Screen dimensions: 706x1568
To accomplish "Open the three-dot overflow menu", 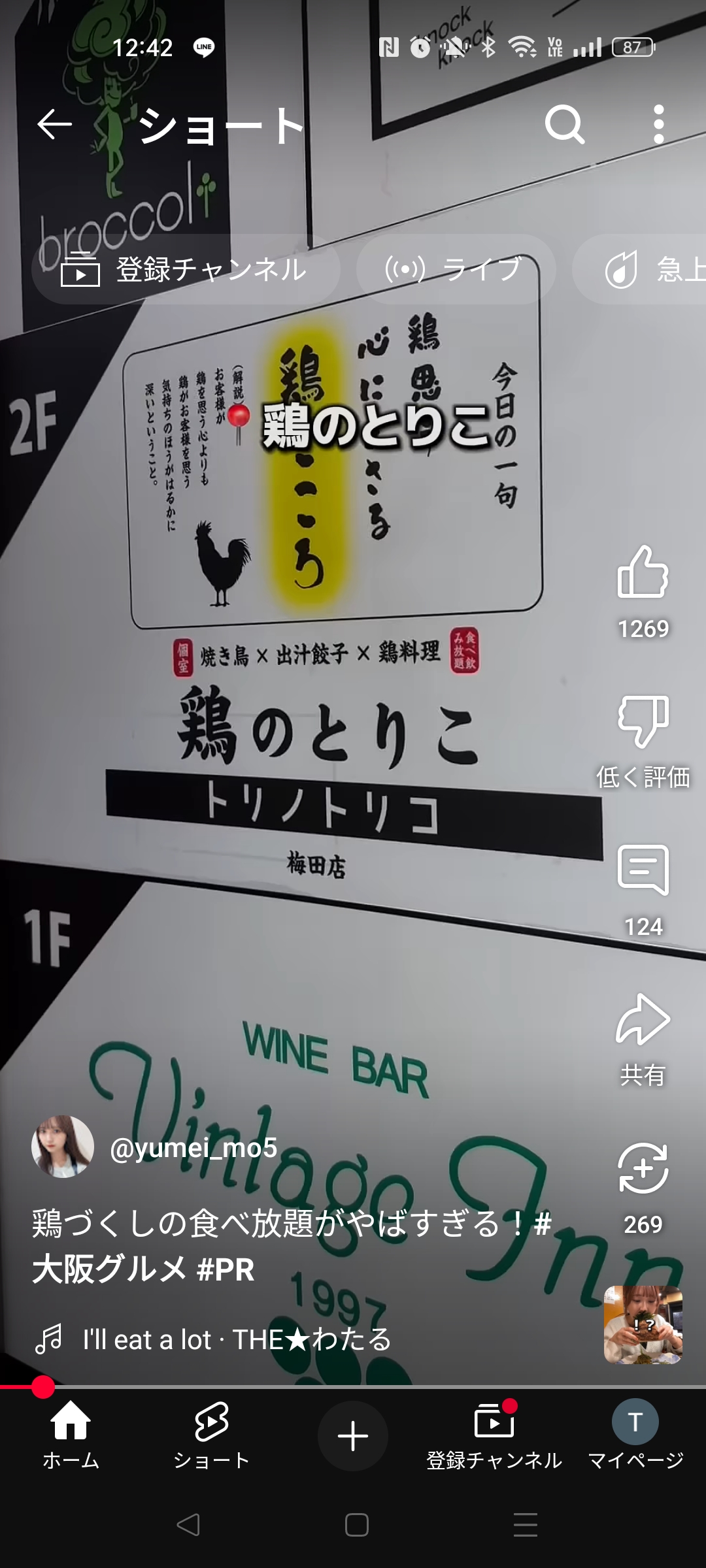I will [659, 124].
